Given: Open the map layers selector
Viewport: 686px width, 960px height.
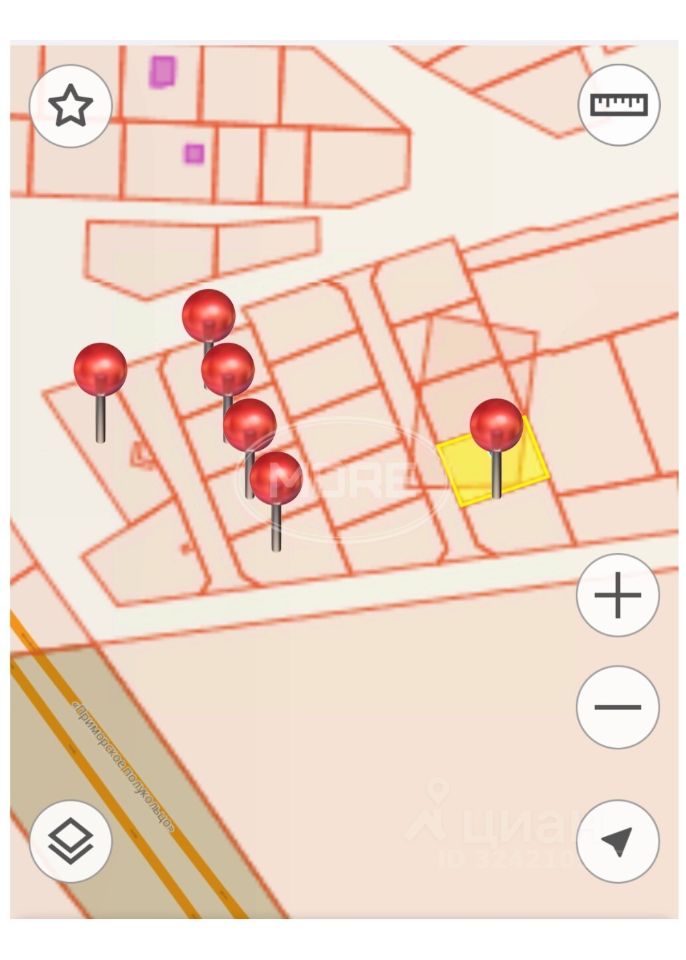Looking at the screenshot, I should [x=70, y=842].
